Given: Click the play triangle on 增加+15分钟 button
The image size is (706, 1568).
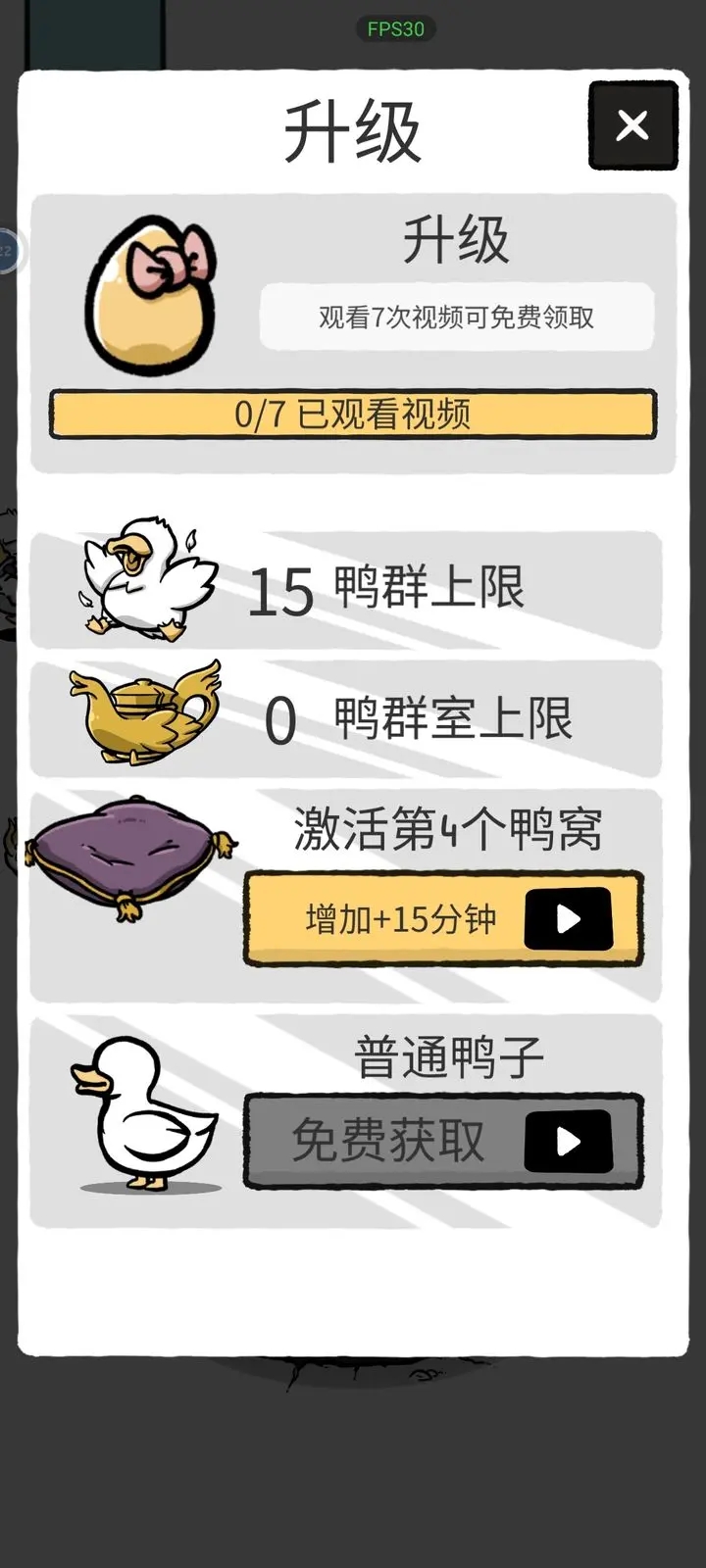Looking at the screenshot, I should tap(567, 919).
